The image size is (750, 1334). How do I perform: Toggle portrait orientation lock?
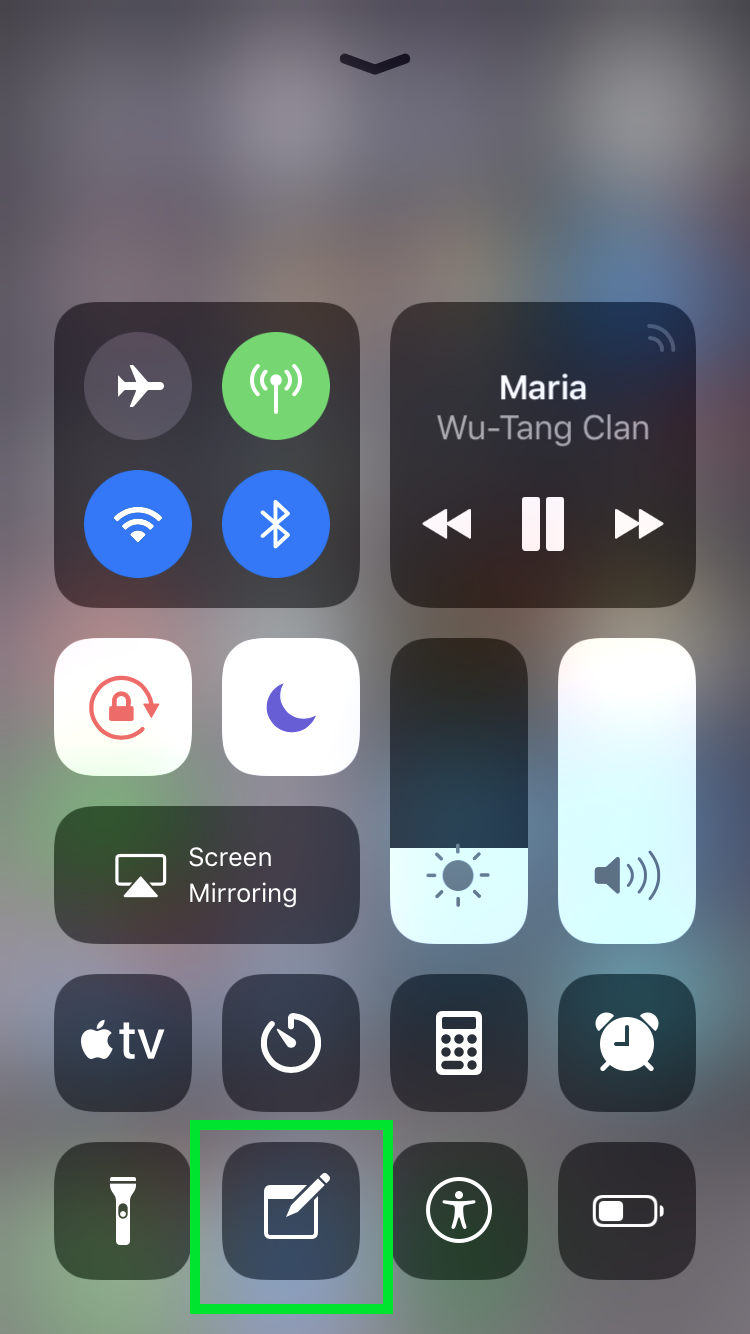tap(123, 707)
